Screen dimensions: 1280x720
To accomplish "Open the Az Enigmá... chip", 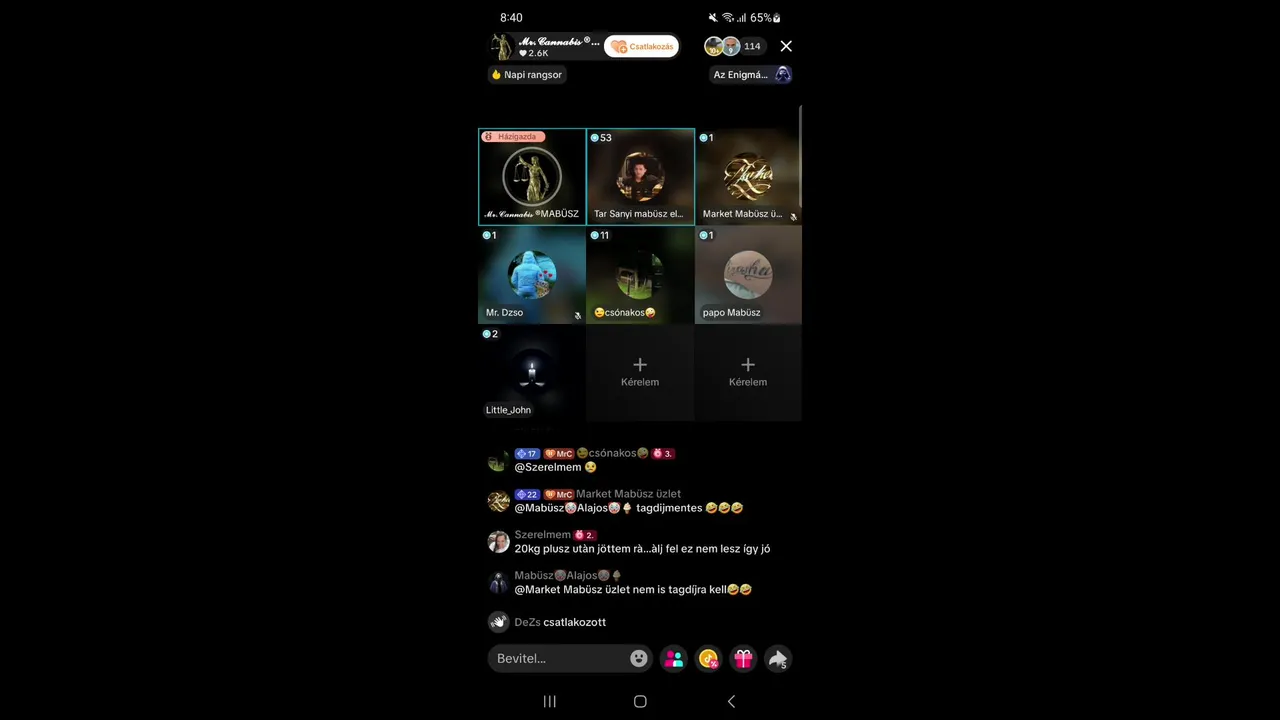I will pos(750,74).
